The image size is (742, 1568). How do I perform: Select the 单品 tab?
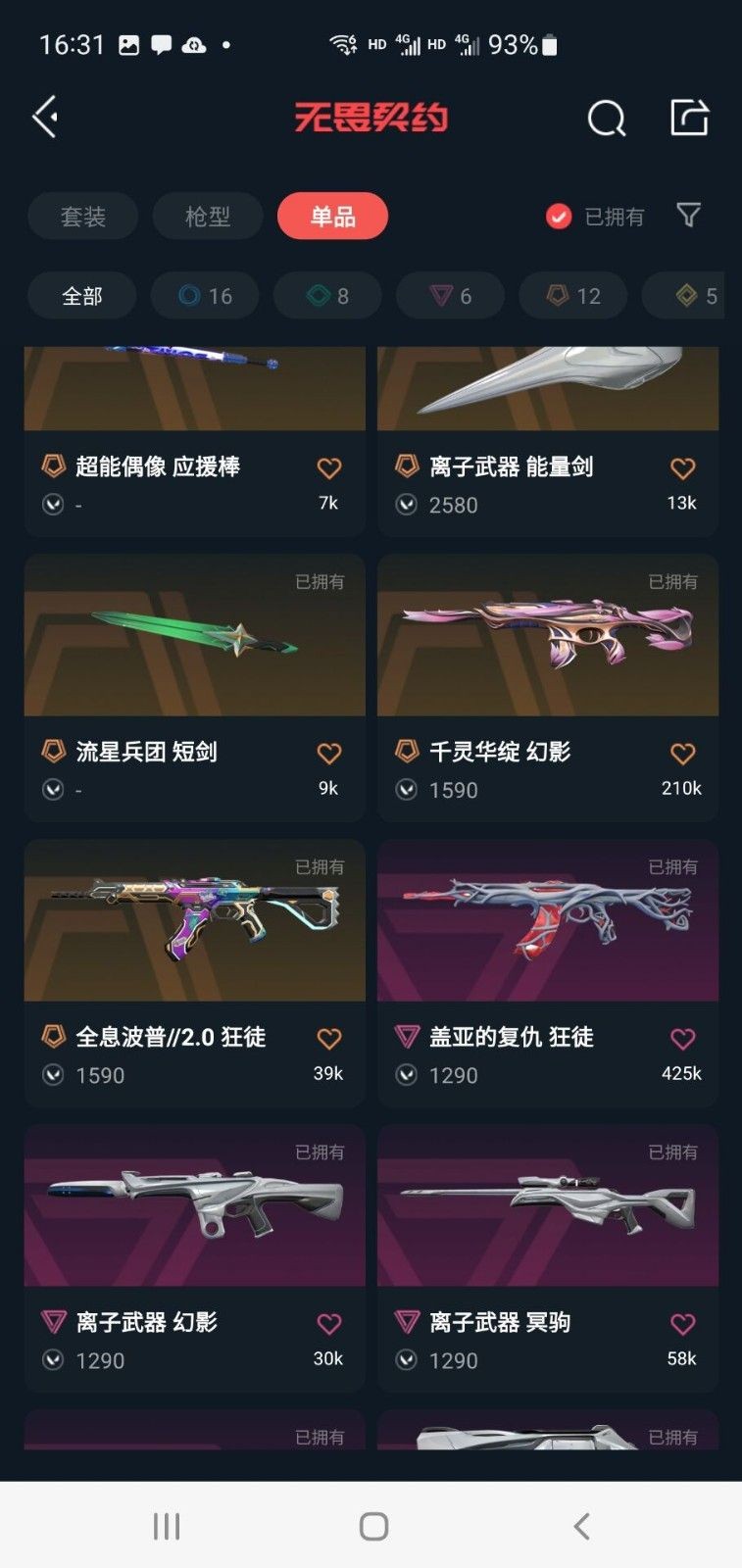pyautogui.click(x=332, y=217)
